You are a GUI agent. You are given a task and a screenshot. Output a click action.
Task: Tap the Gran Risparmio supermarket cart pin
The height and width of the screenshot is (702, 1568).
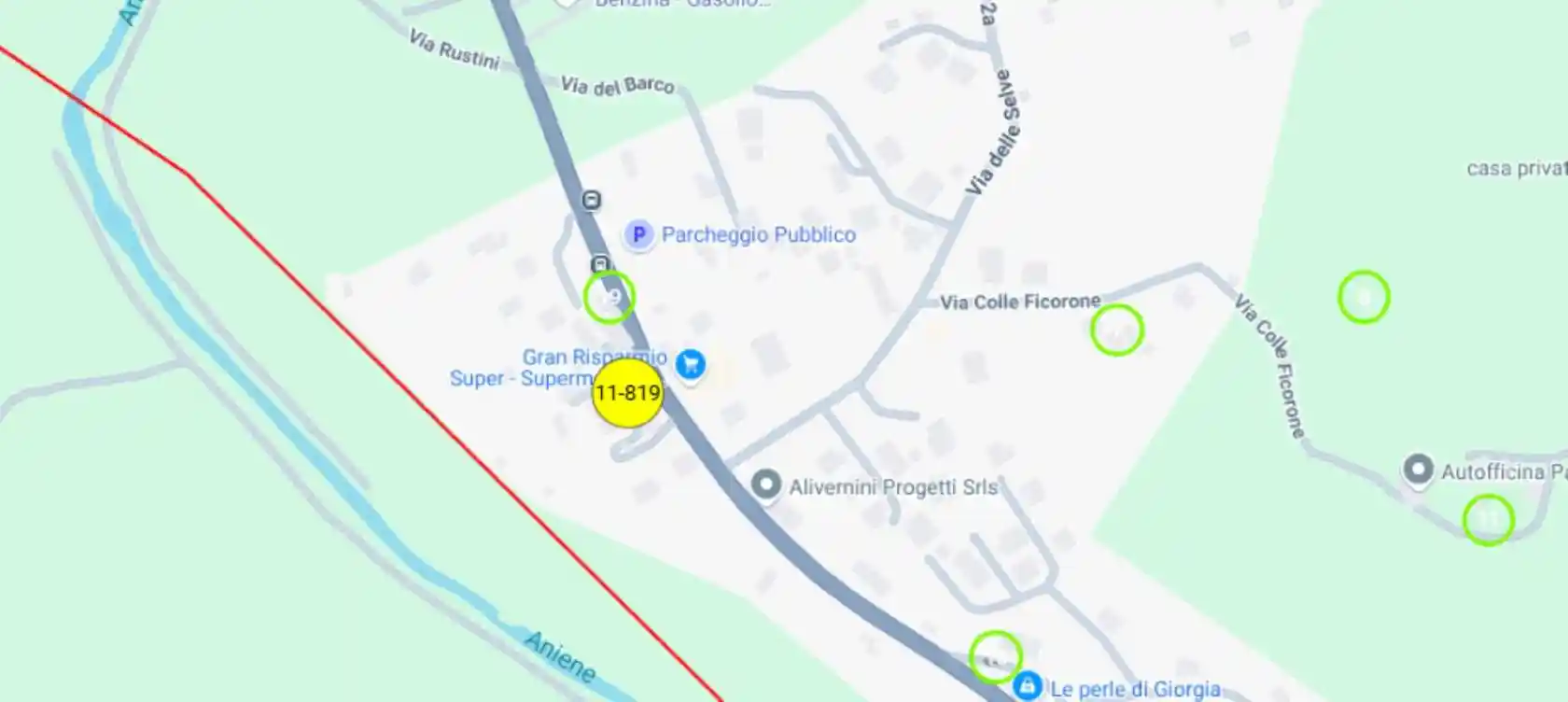[x=691, y=363]
